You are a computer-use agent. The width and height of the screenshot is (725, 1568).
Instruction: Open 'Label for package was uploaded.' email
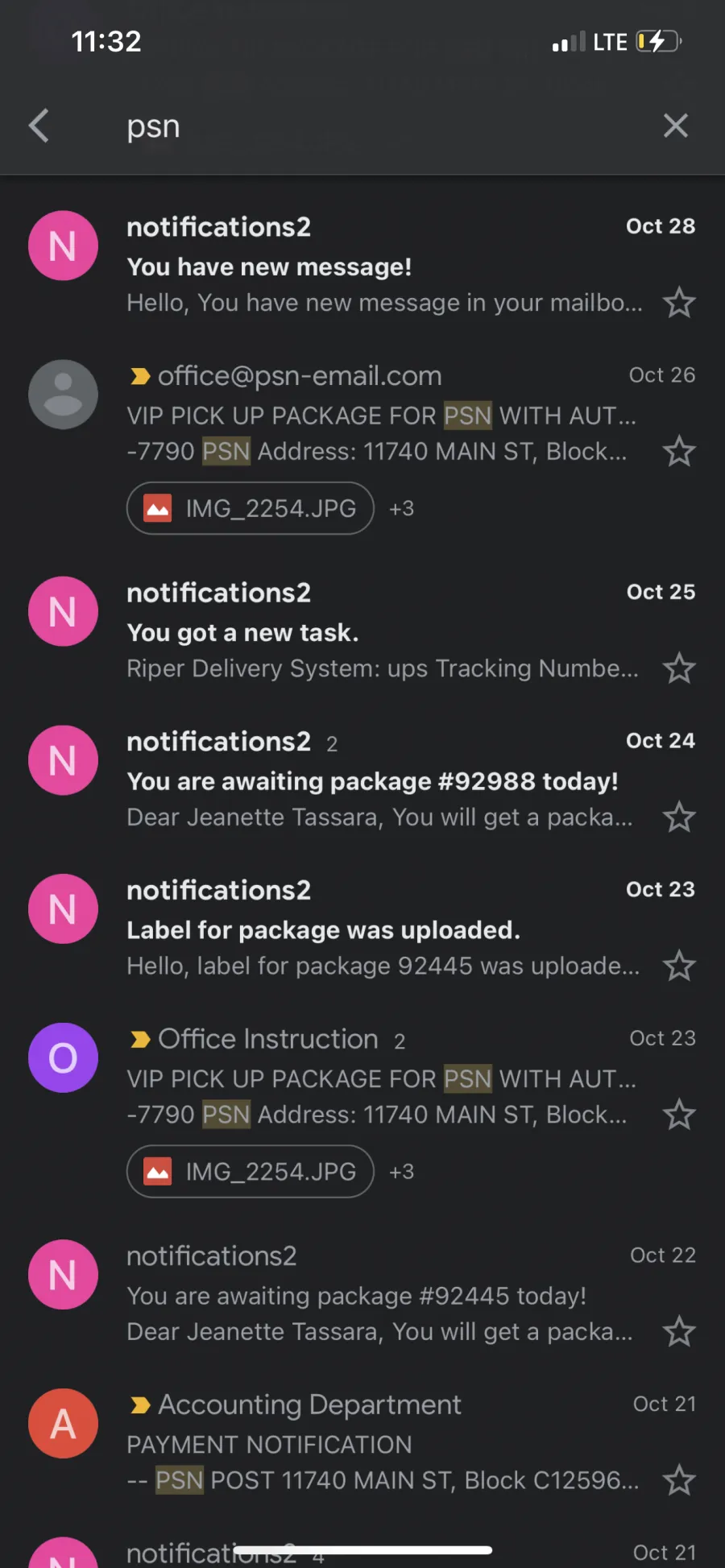pos(362,929)
